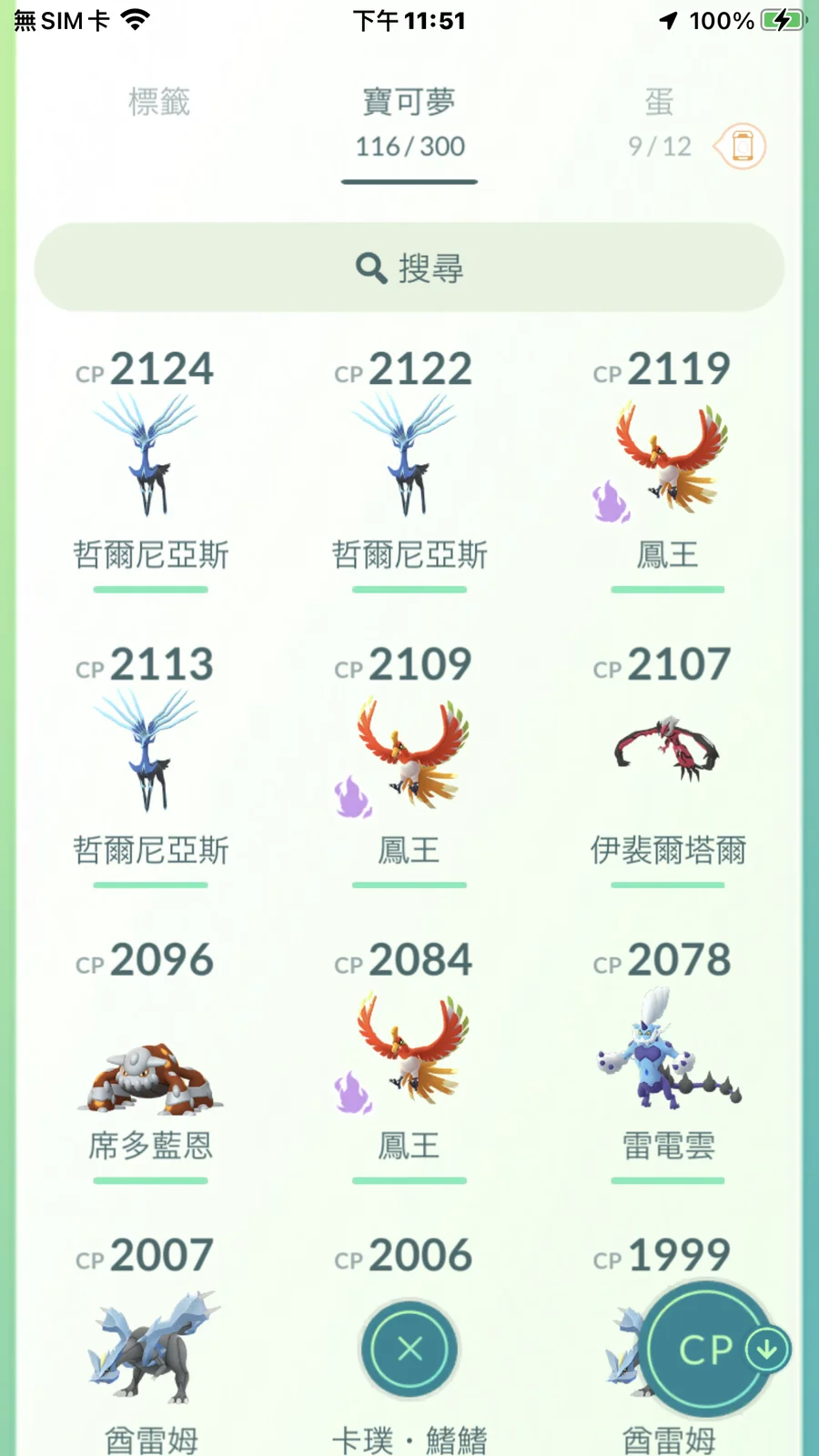The image size is (819, 1456).
Task: Switch to the 標籤 tab
Action: point(159,103)
